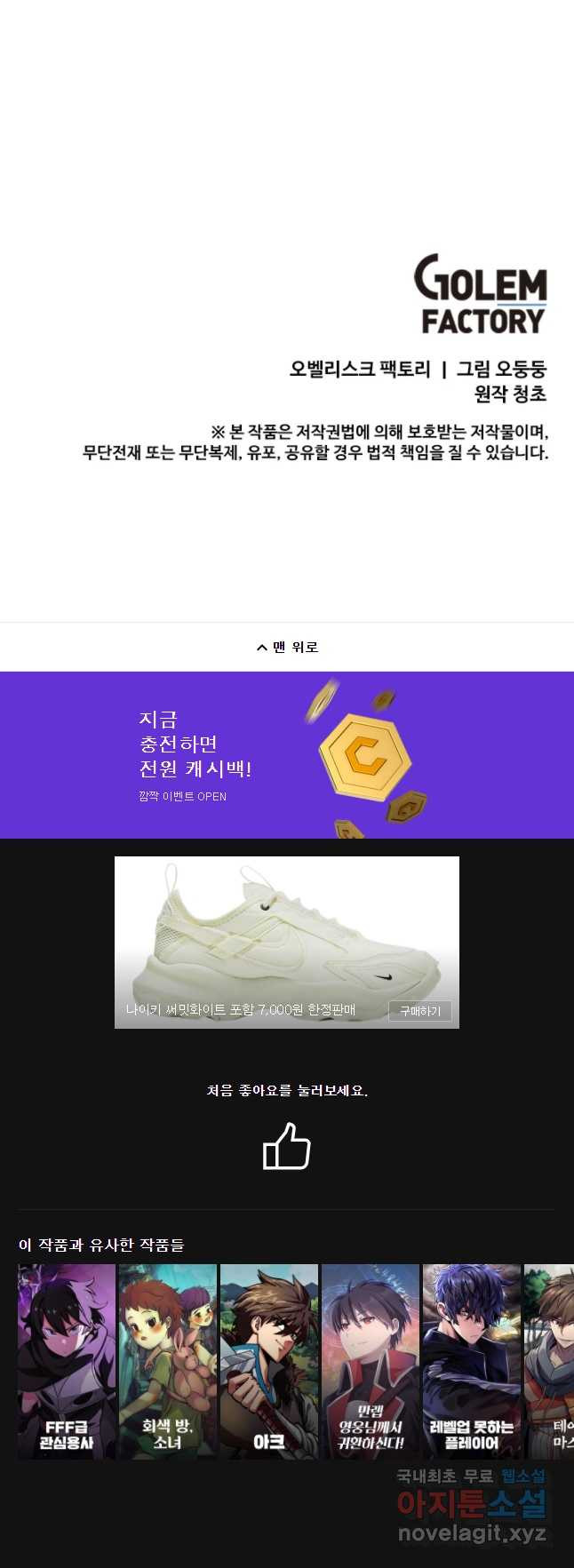Open the cashback charge event banner
The width and height of the screenshot is (574, 1568).
287,755
